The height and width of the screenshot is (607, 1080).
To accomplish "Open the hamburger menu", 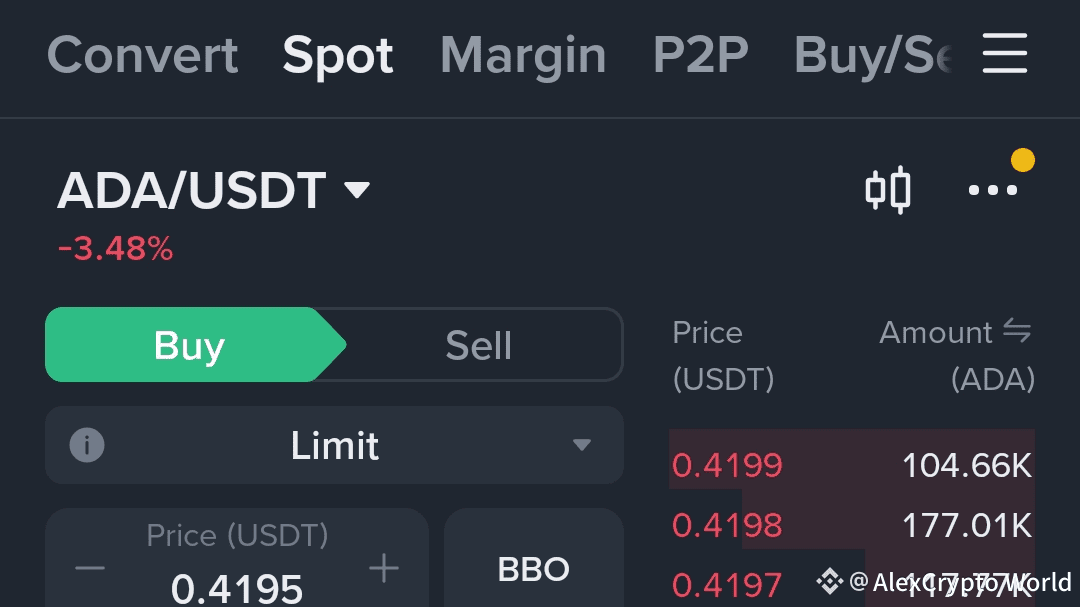I will 1005,53.
